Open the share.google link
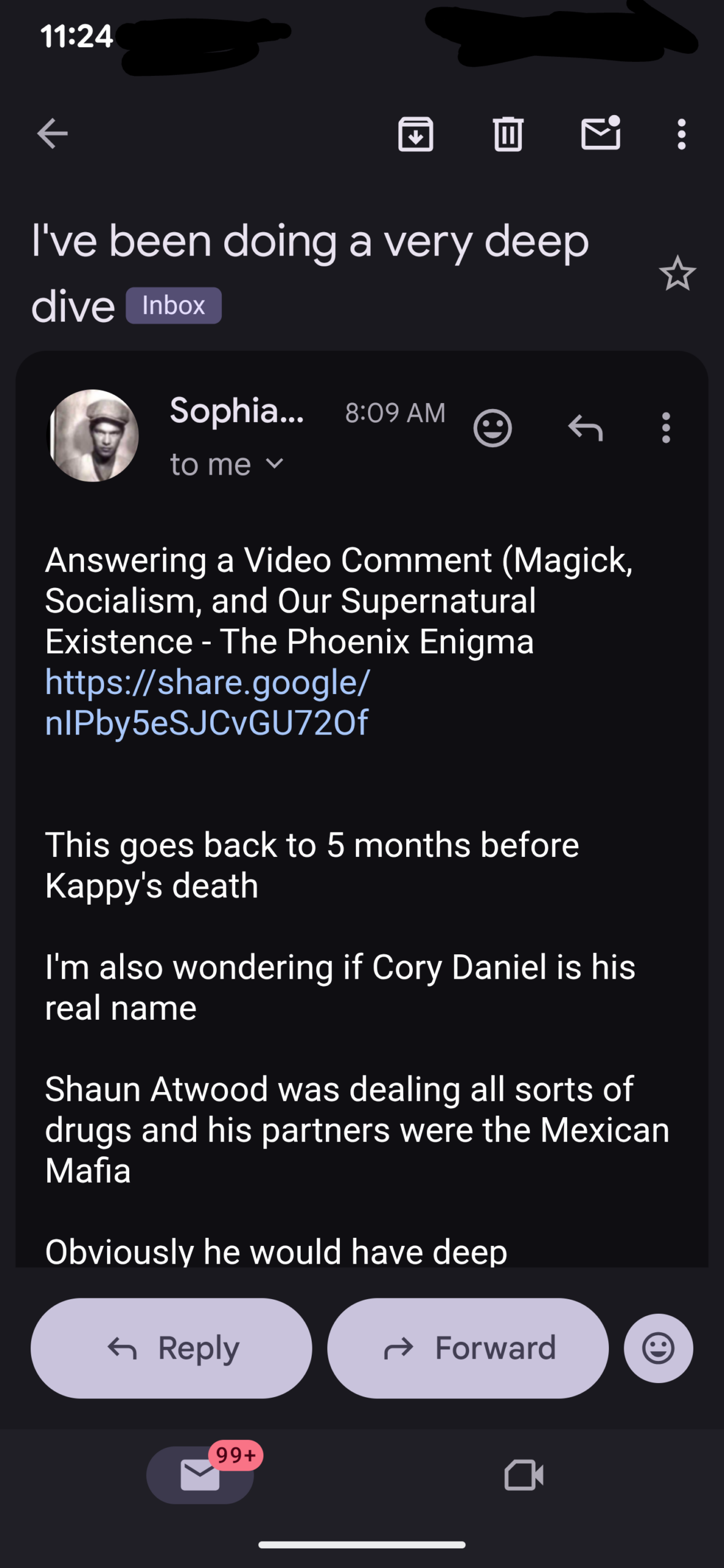 tap(207, 702)
